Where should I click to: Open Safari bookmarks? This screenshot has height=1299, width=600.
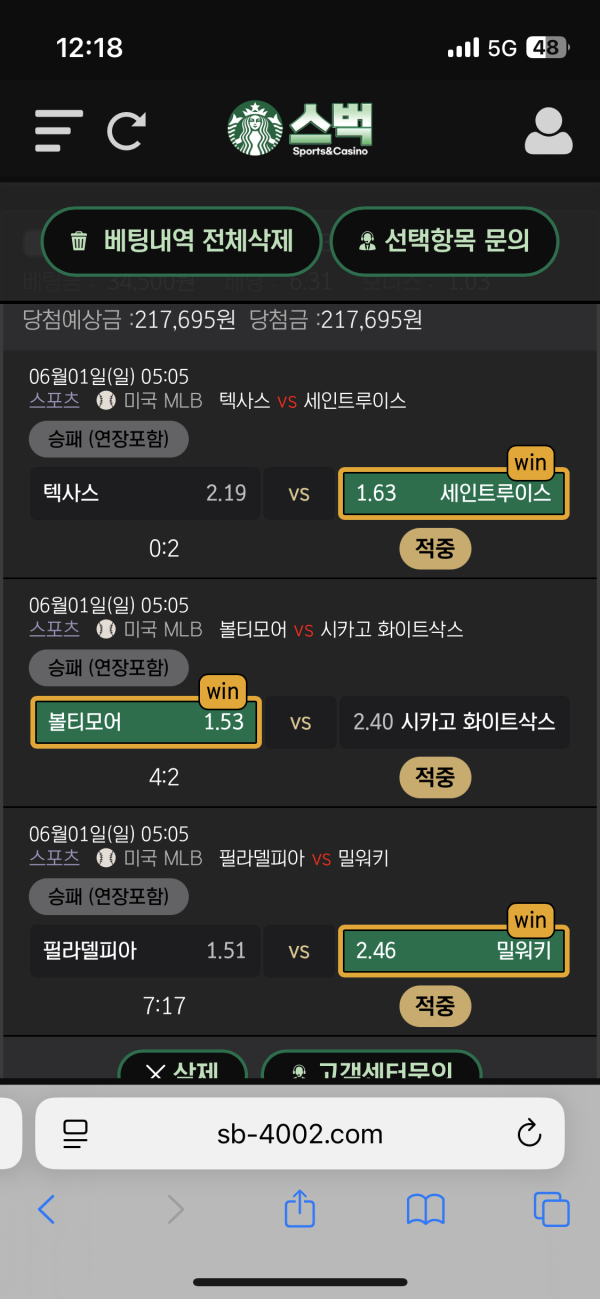click(426, 1210)
